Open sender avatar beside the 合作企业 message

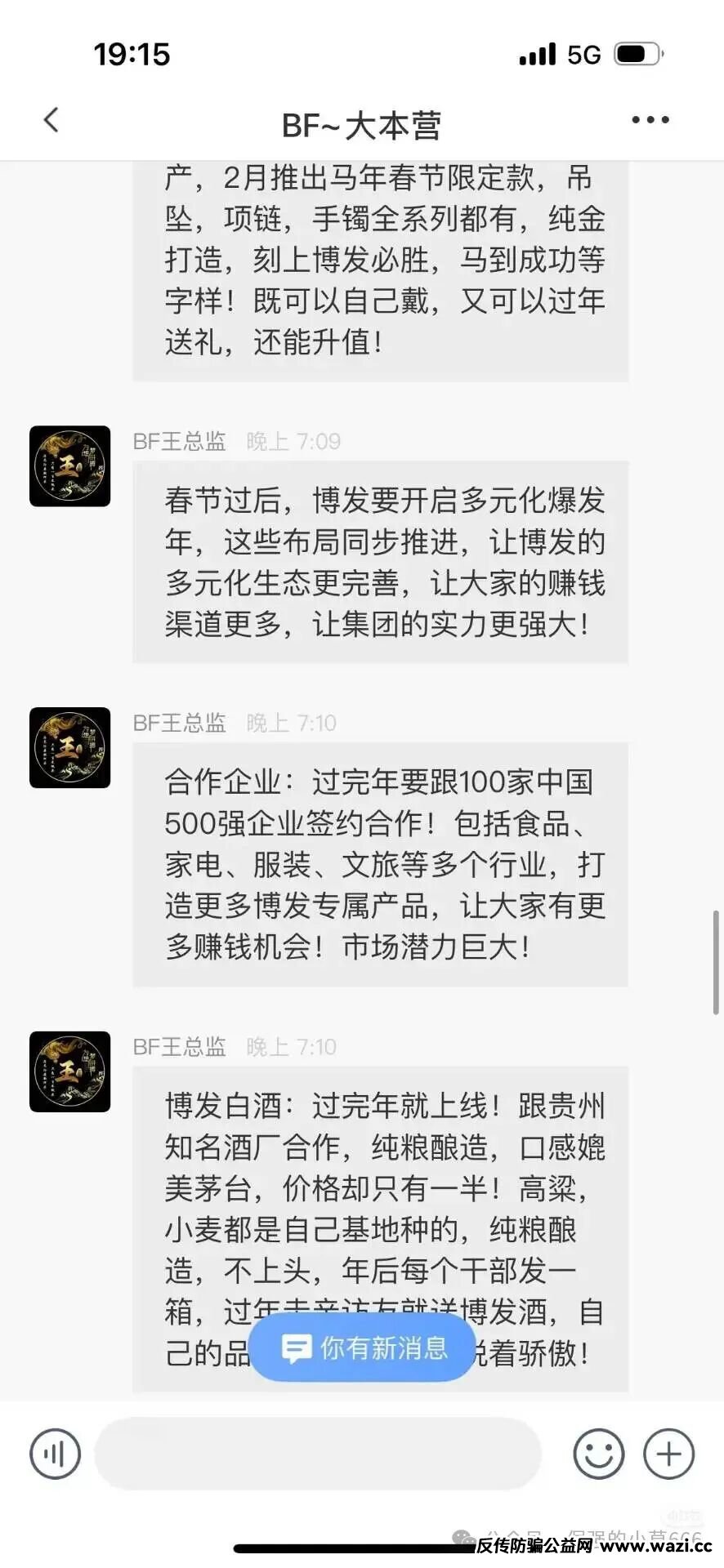point(70,748)
